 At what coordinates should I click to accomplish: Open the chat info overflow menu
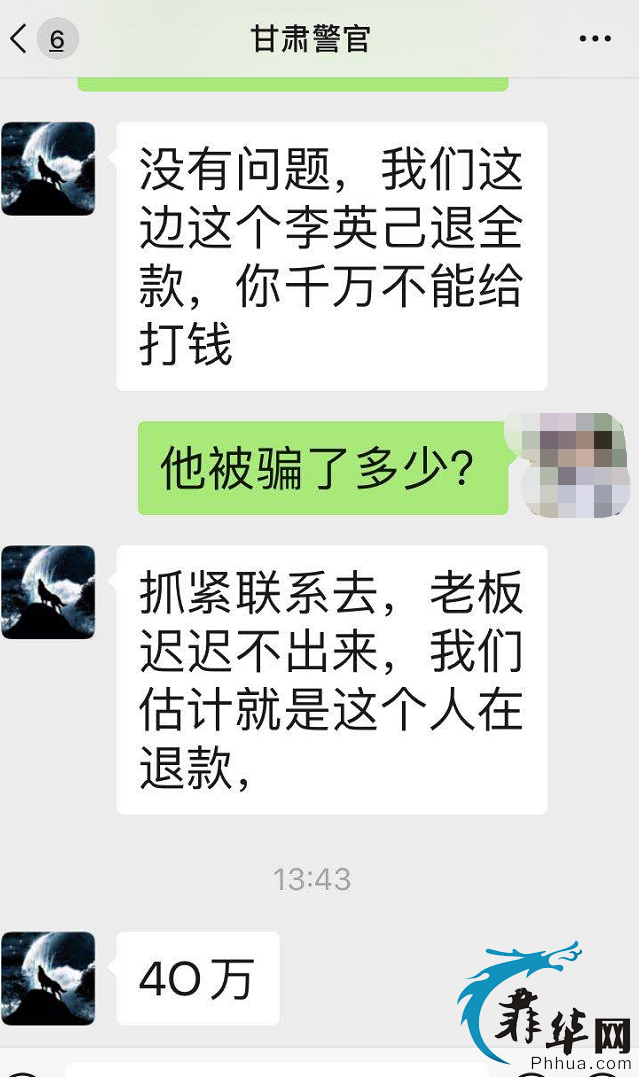point(595,39)
